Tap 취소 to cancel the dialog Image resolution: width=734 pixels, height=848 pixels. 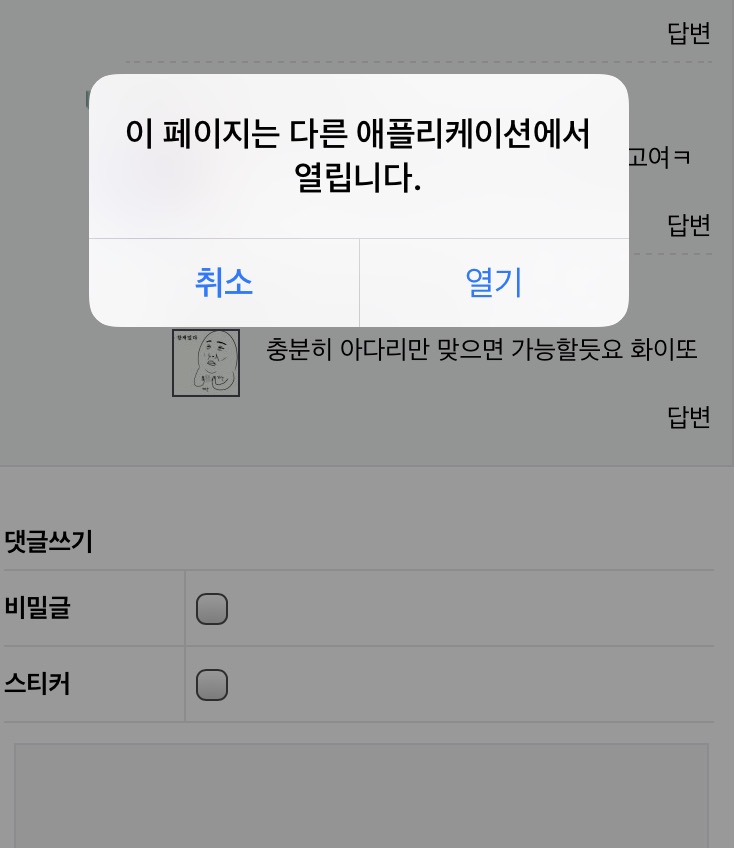coord(224,283)
